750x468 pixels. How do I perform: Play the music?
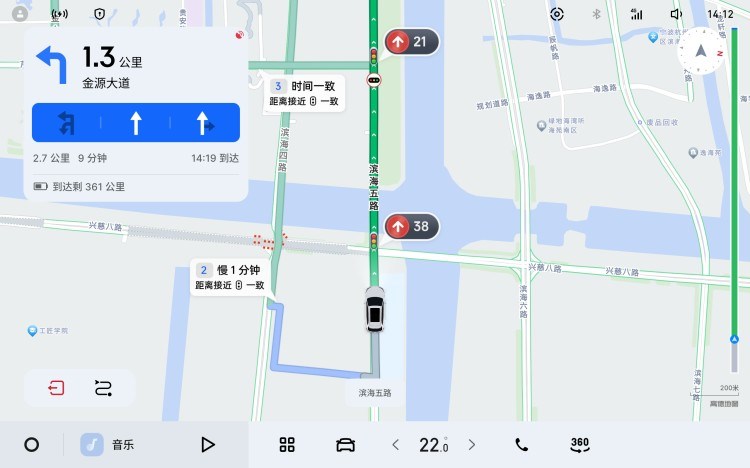207,445
